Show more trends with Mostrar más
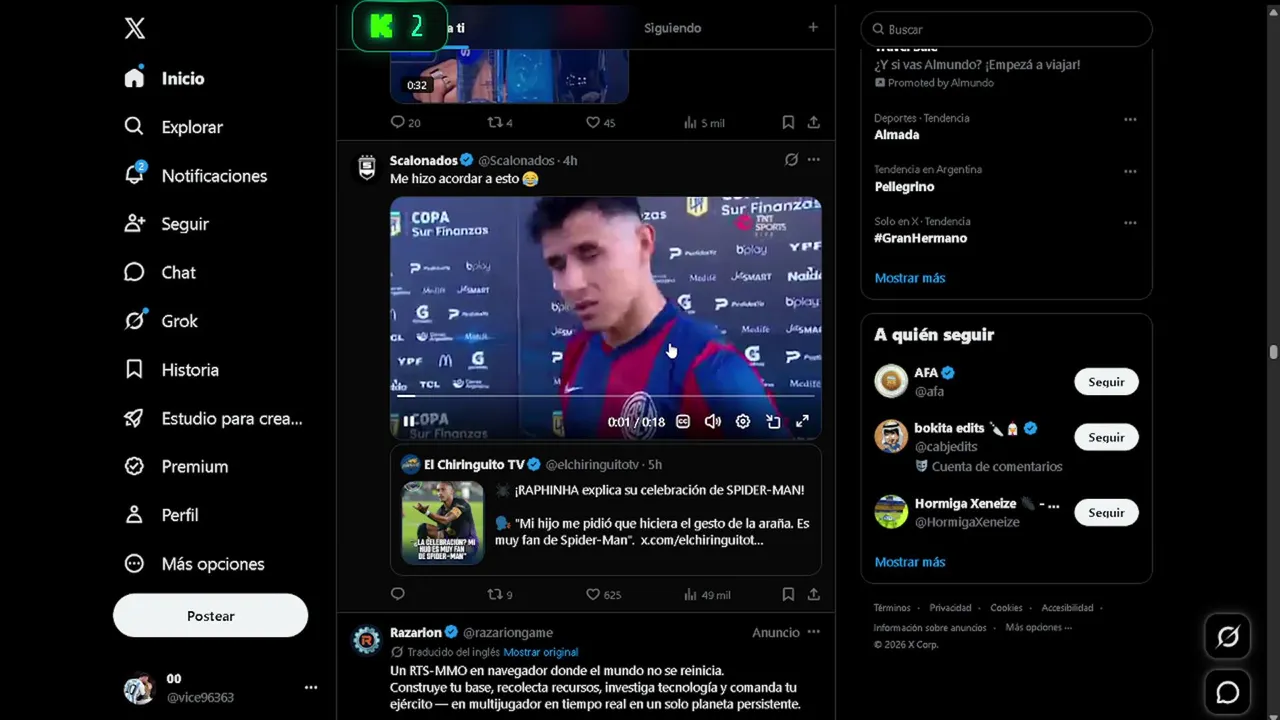Image resolution: width=1280 pixels, height=720 pixels. click(910, 278)
